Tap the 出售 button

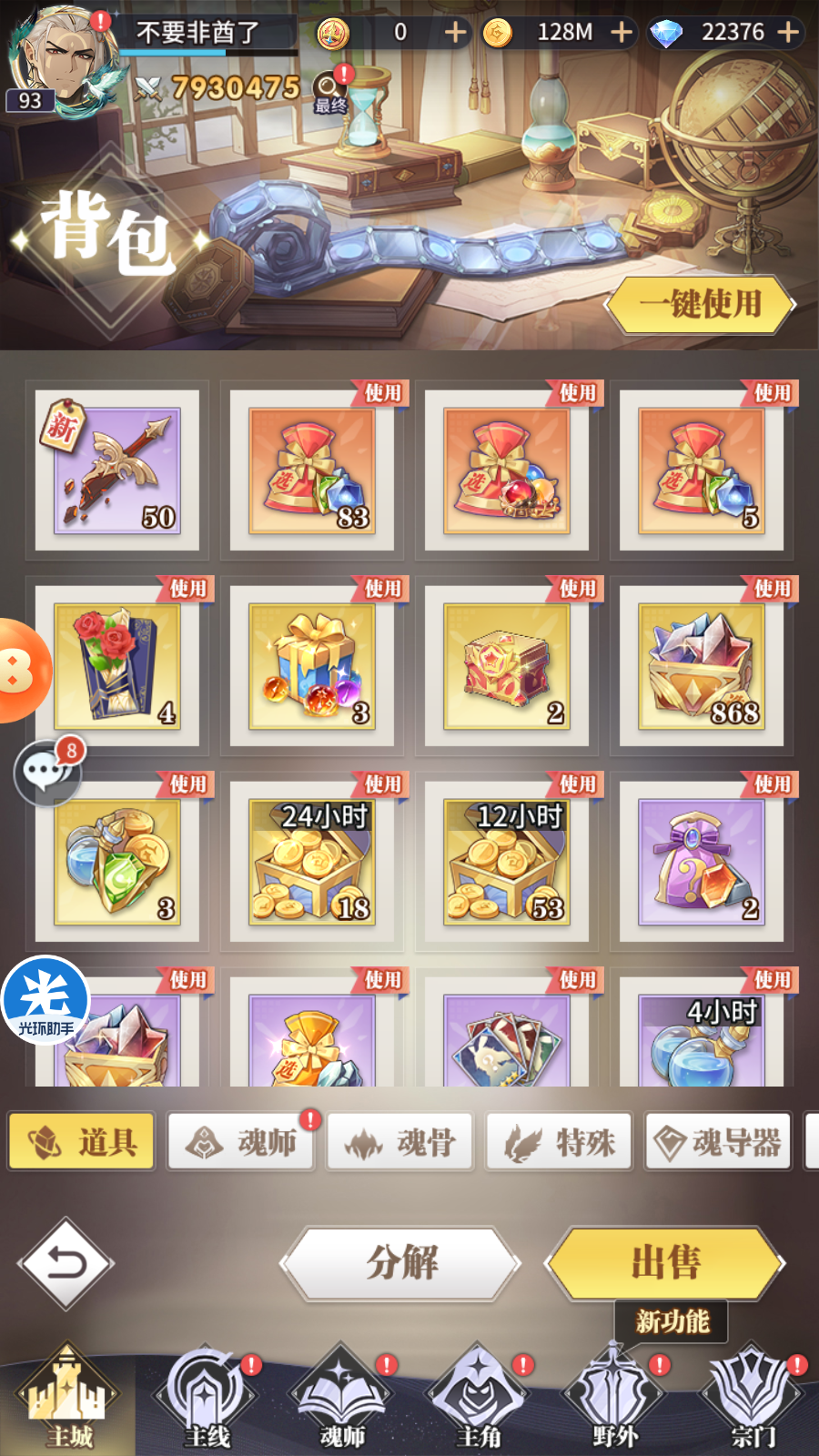coord(665,1263)
